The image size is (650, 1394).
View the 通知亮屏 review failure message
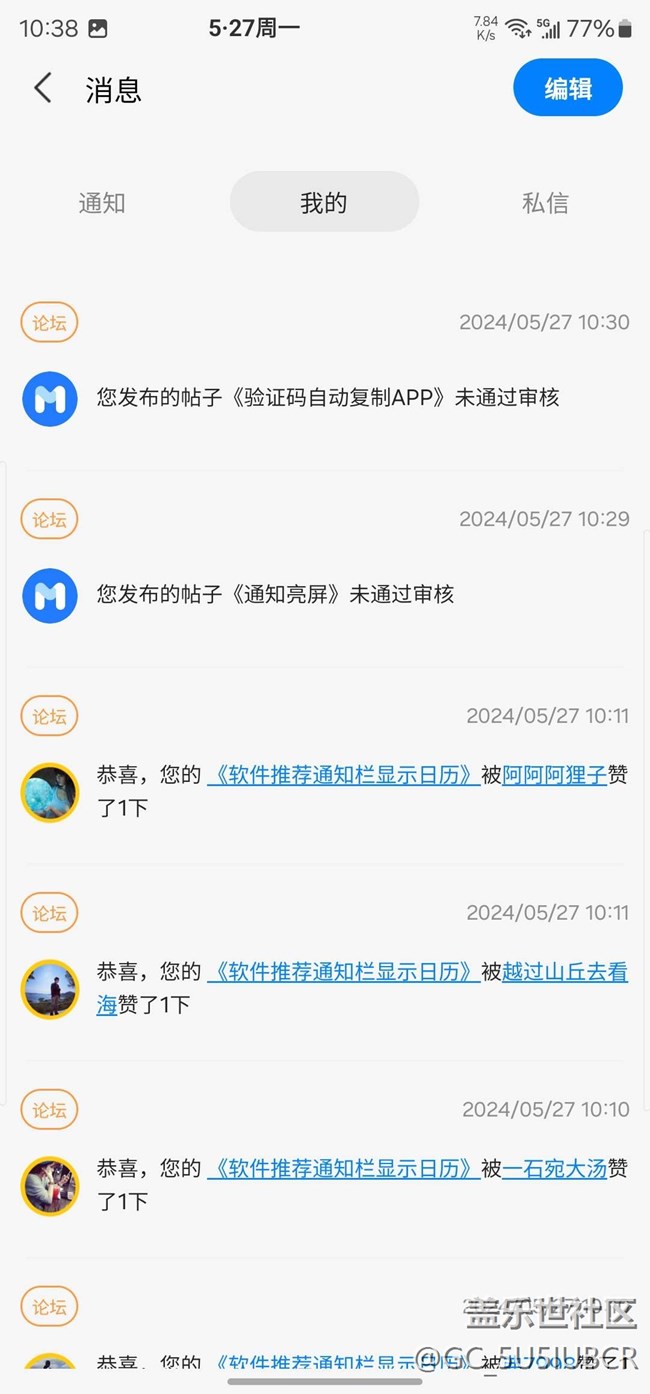[x=275, y=595]
